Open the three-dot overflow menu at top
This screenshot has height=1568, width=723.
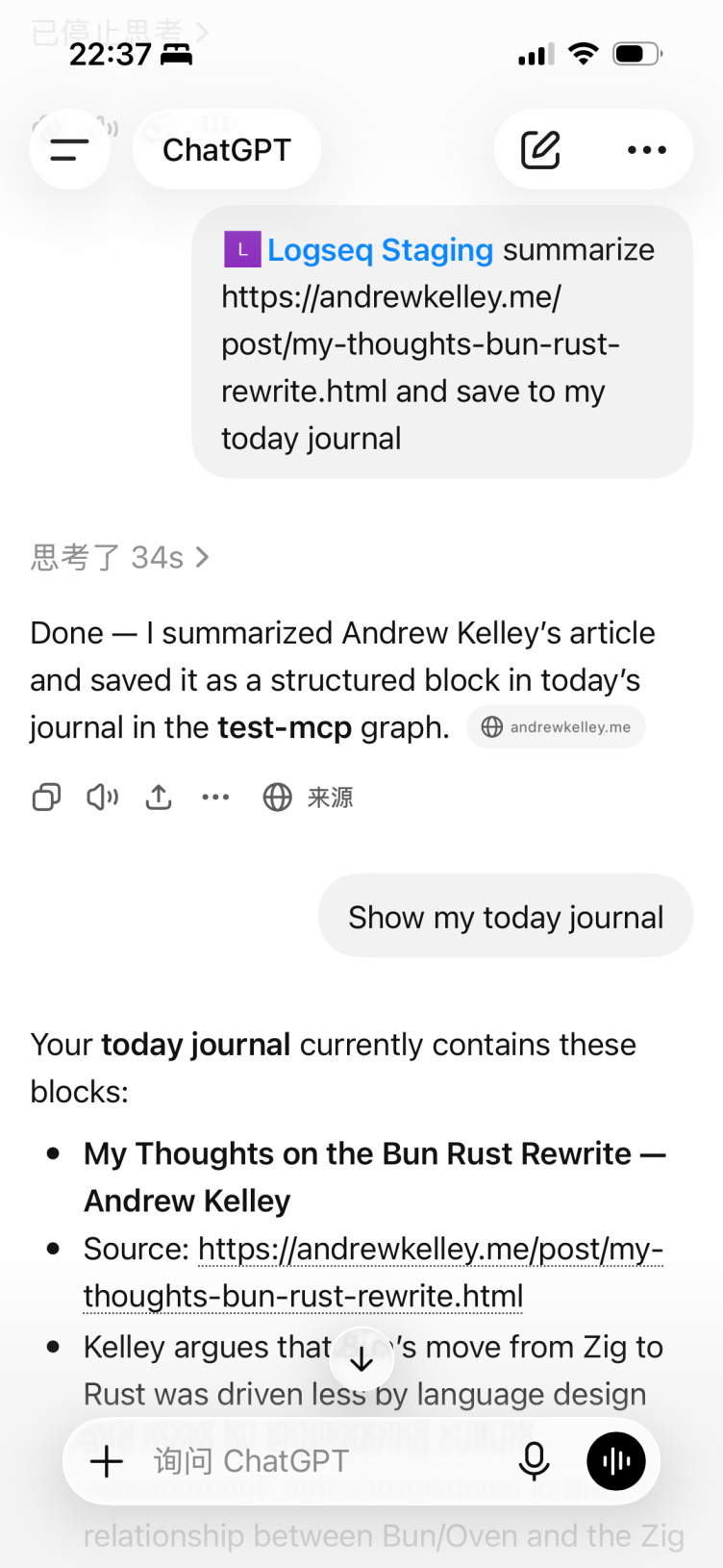[x=647, y=150]
